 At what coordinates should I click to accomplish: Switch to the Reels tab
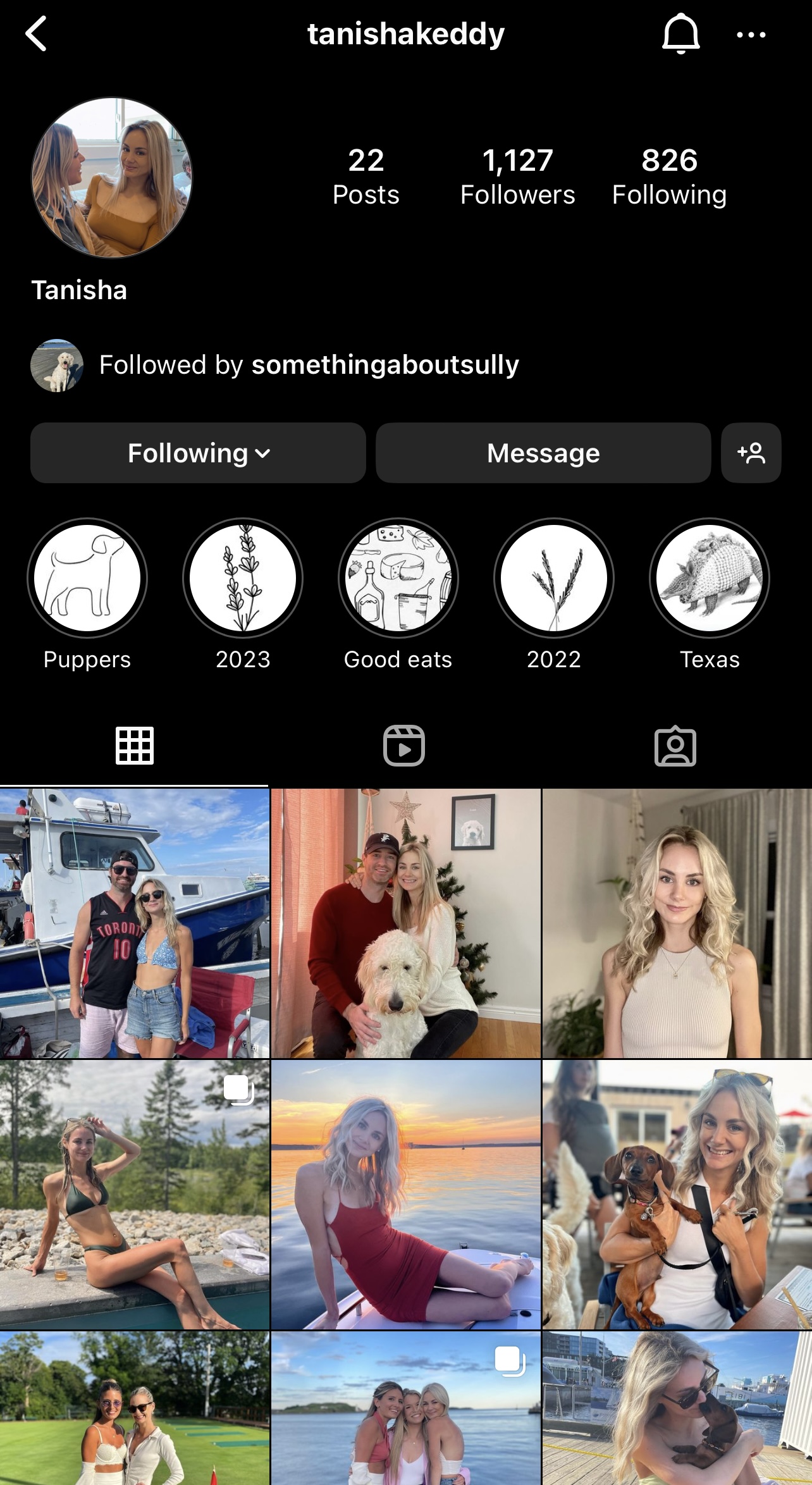pyautogui.click(x=404, y=746)
